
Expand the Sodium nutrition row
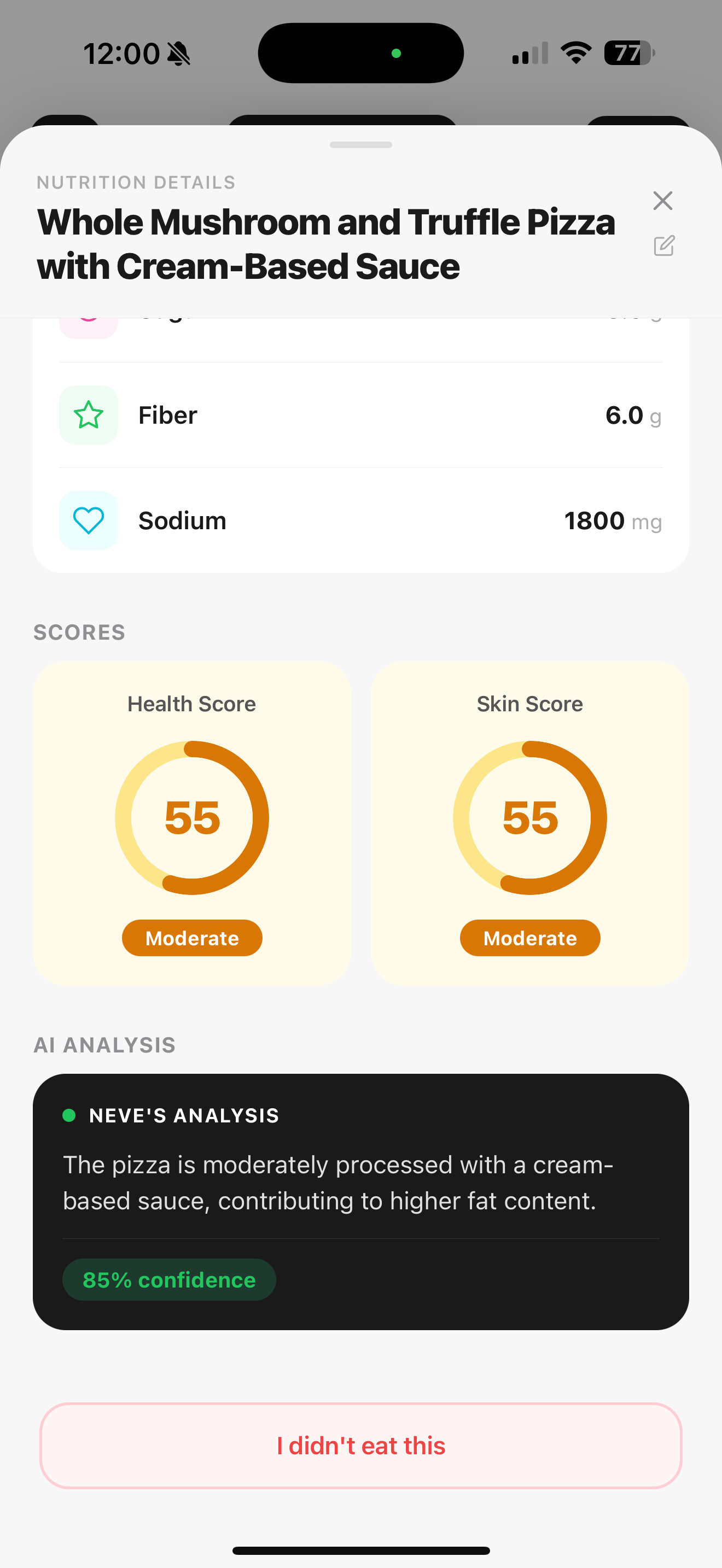pyautogui.click(x=361, y=520)
